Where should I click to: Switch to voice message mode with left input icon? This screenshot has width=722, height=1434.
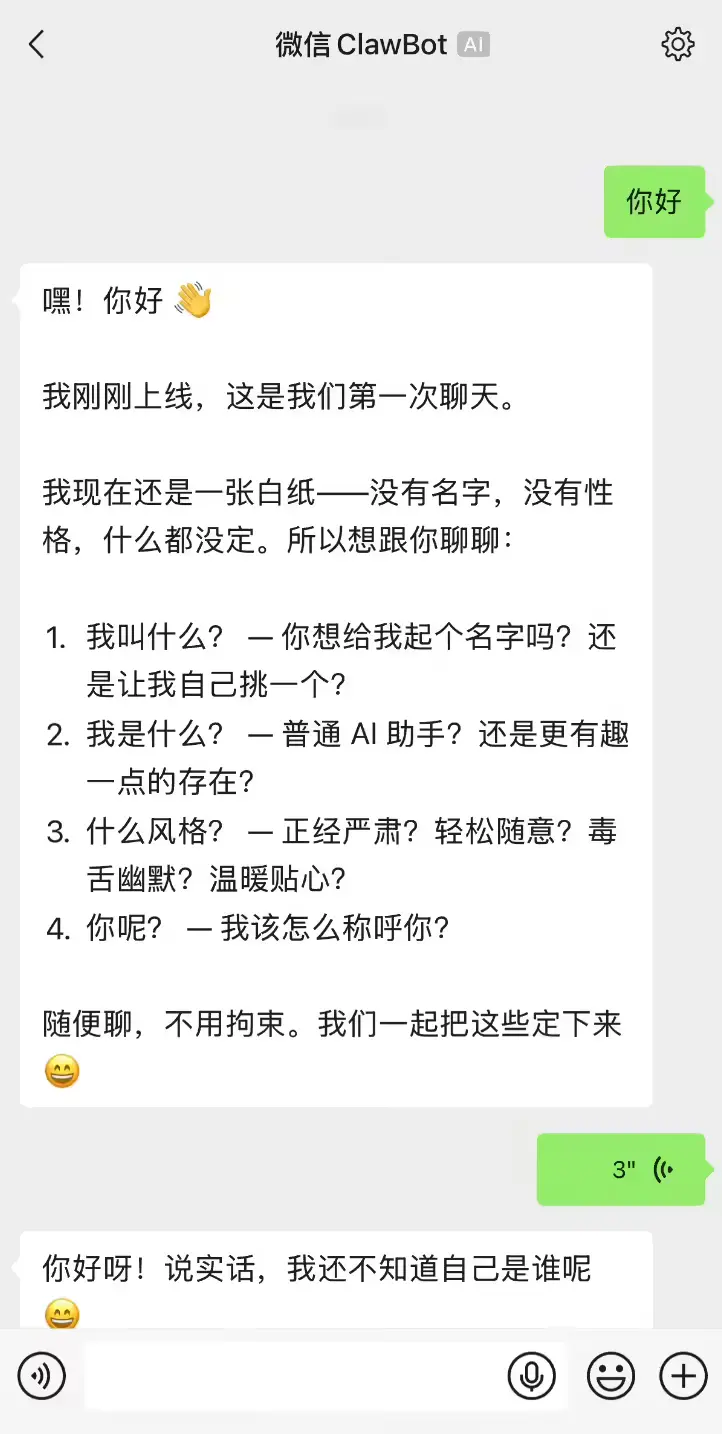point(42,1376)
